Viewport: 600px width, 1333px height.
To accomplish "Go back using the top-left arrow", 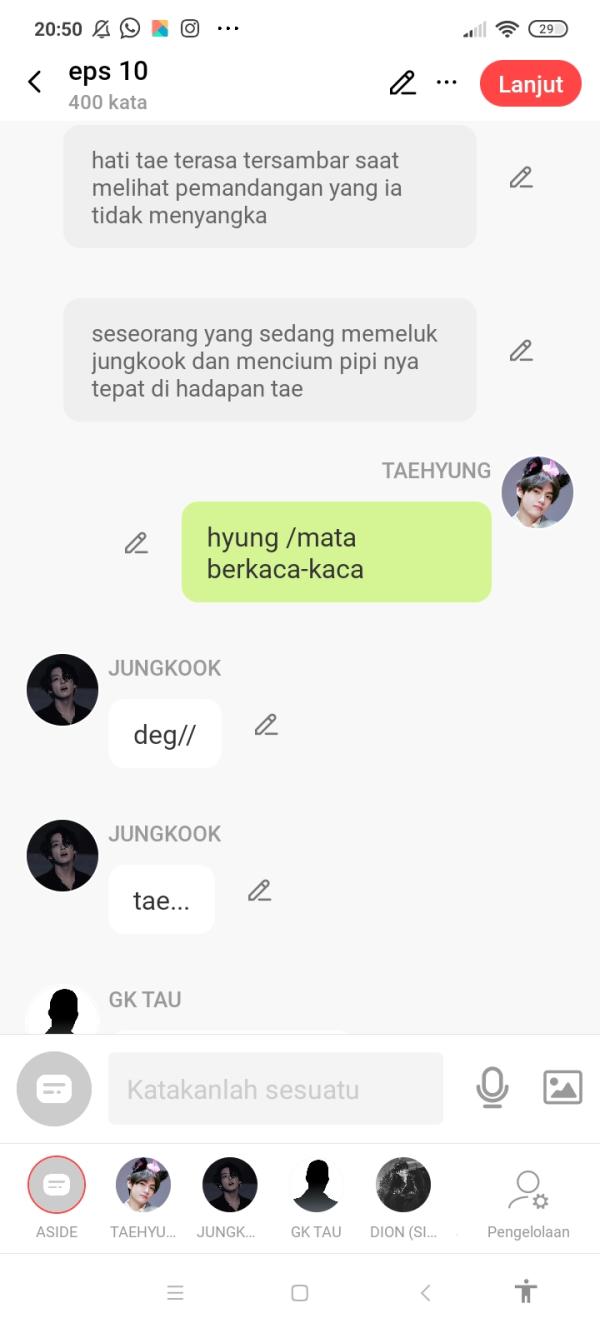I will click(35, 83).
